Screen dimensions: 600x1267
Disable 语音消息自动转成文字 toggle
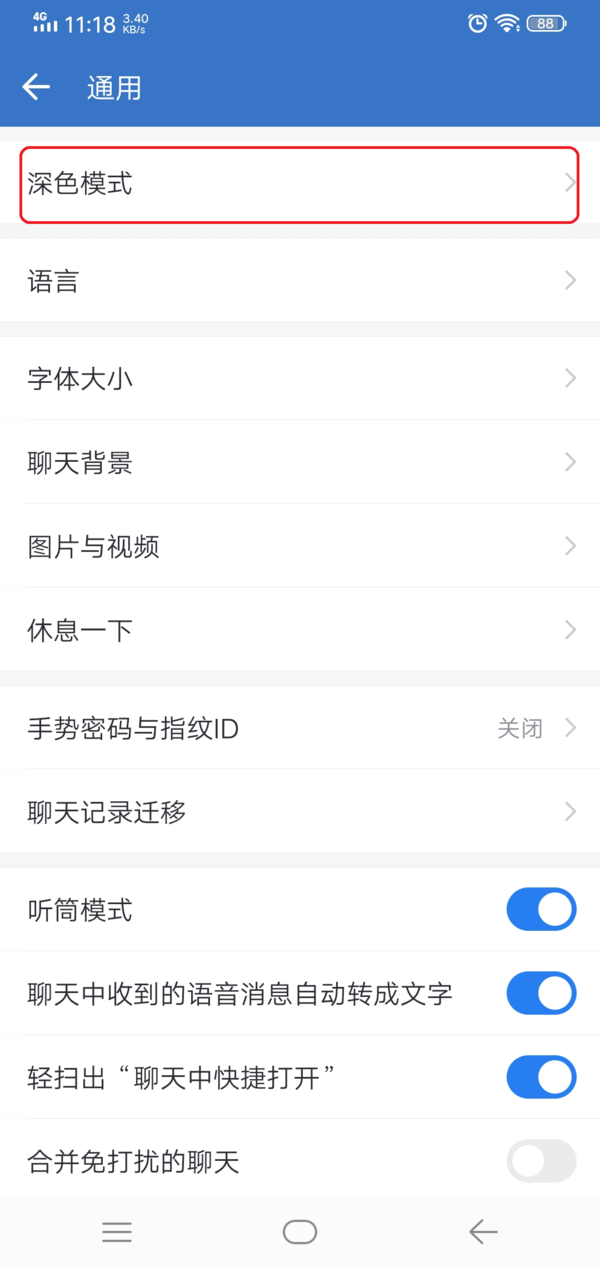pos(541,994)
